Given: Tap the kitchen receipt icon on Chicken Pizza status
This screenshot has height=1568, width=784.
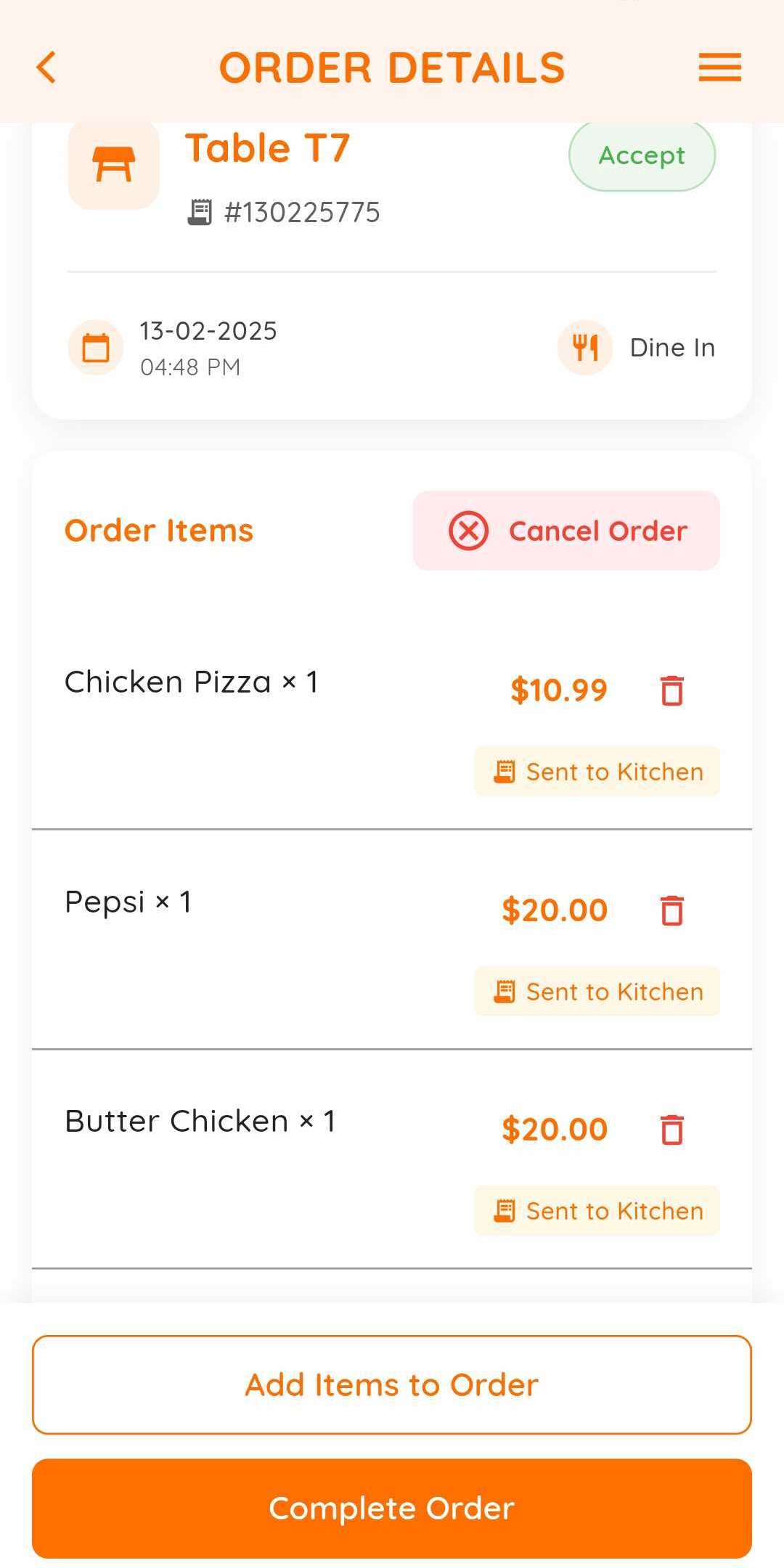Looking at the screenshot, I should (x=505, y=771).
